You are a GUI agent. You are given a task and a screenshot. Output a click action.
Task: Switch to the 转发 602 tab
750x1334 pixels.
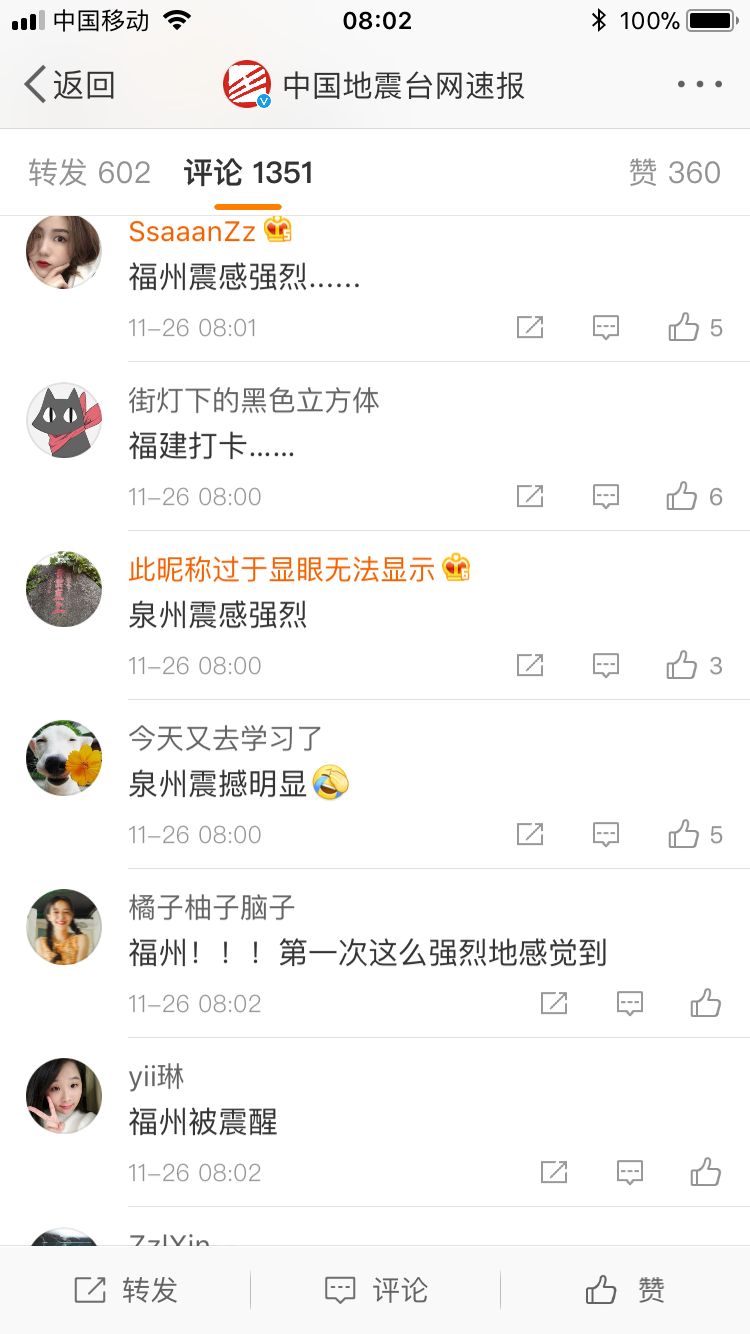coord(90,173)
